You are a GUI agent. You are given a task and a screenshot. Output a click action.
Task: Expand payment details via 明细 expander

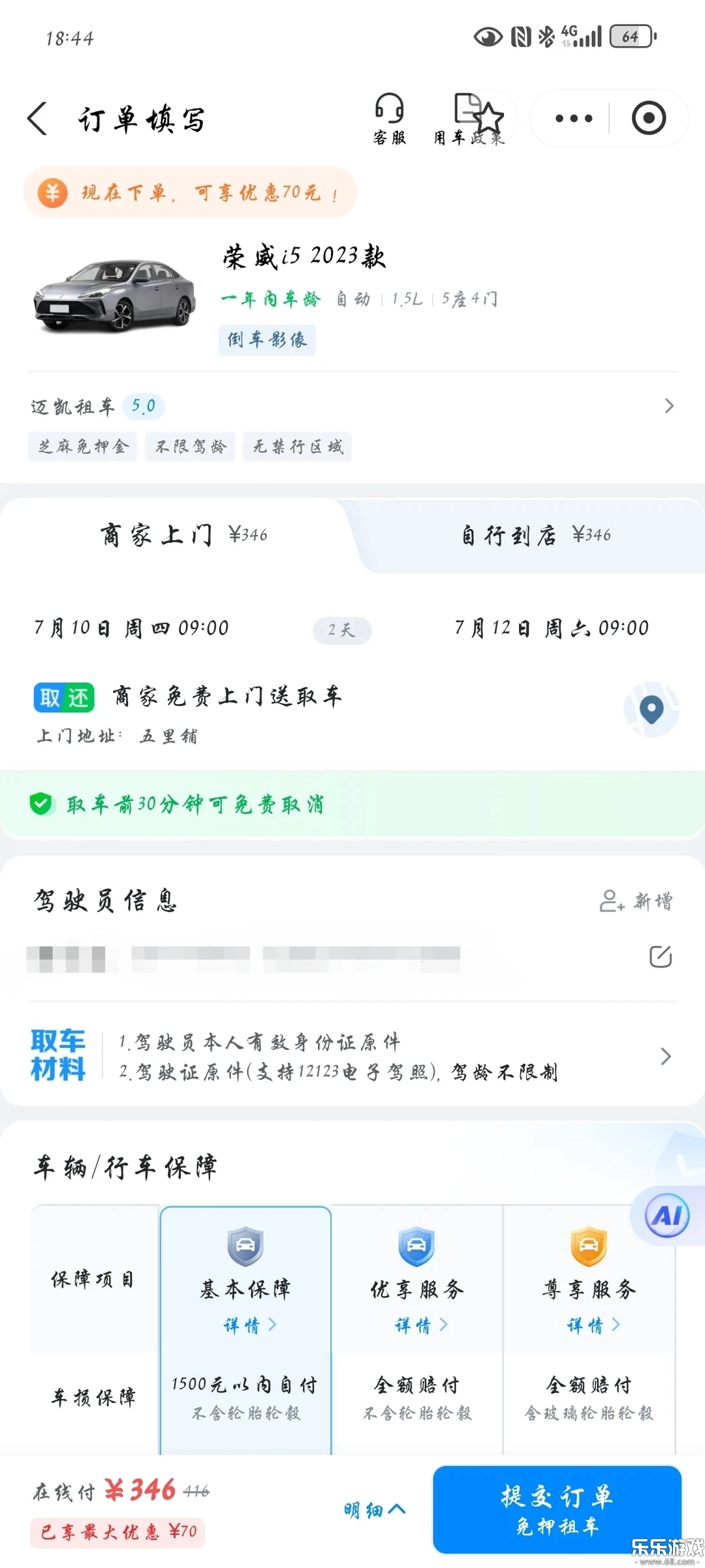[x=373, y=1510]
